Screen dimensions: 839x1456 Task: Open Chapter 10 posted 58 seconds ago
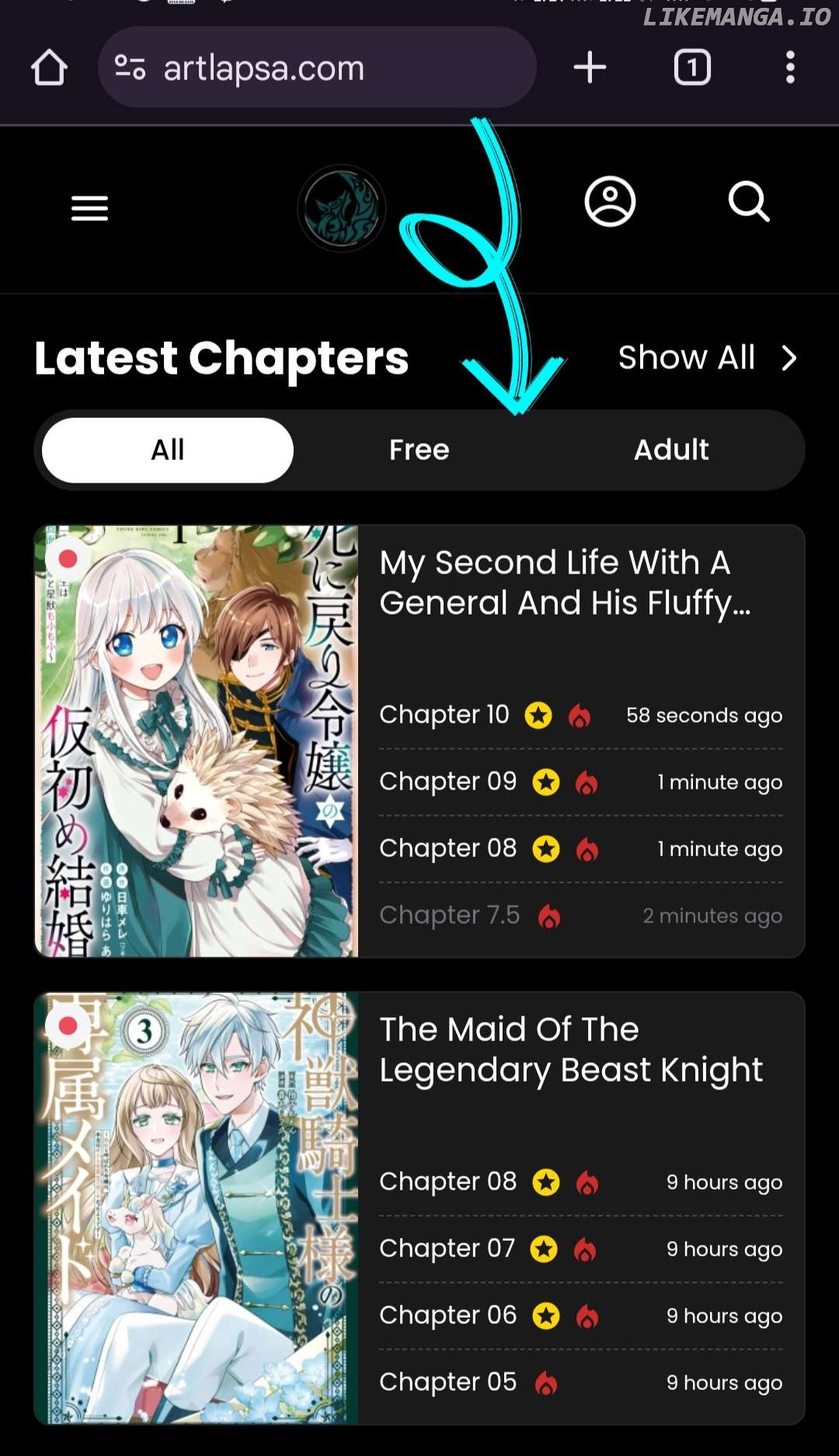[x=444, y=715]
